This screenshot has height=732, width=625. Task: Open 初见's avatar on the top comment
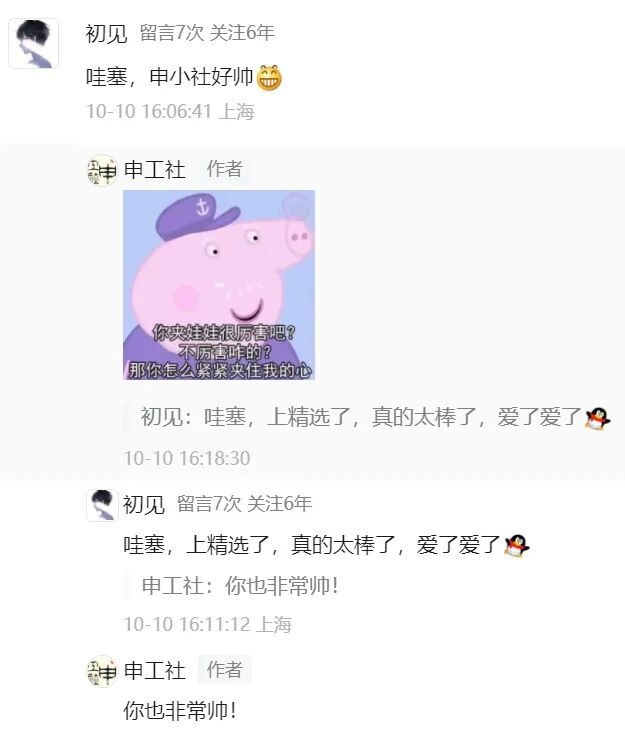pos(33,44)
